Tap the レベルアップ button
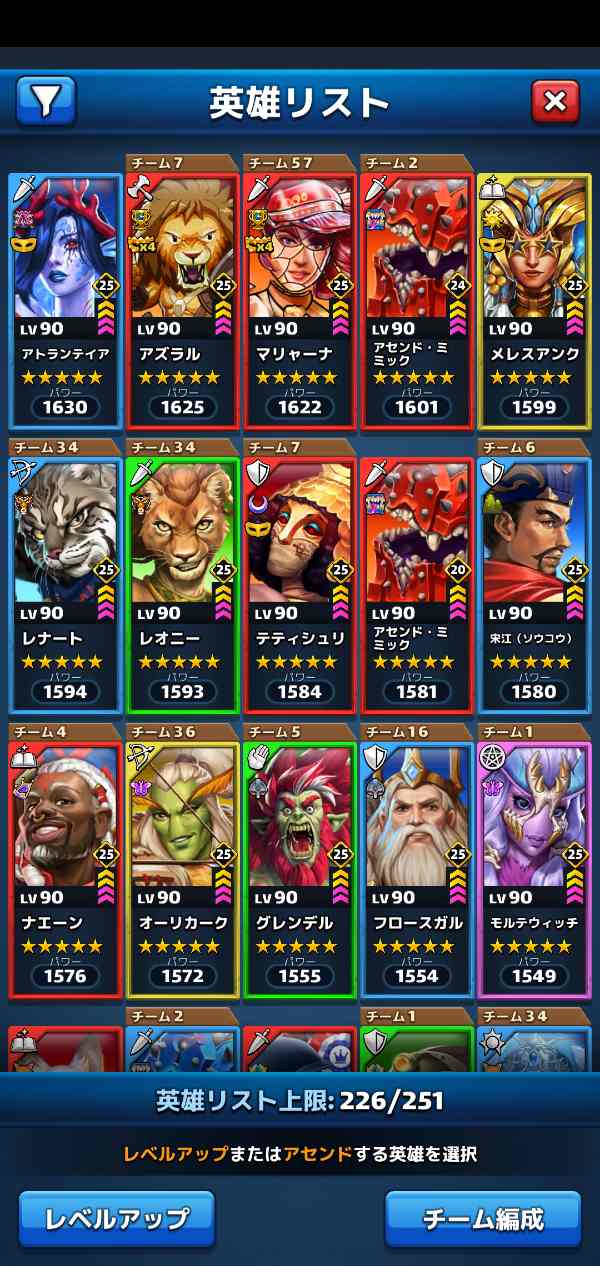This screenshot has height=1266, width=600. [x=117, y=1218]
